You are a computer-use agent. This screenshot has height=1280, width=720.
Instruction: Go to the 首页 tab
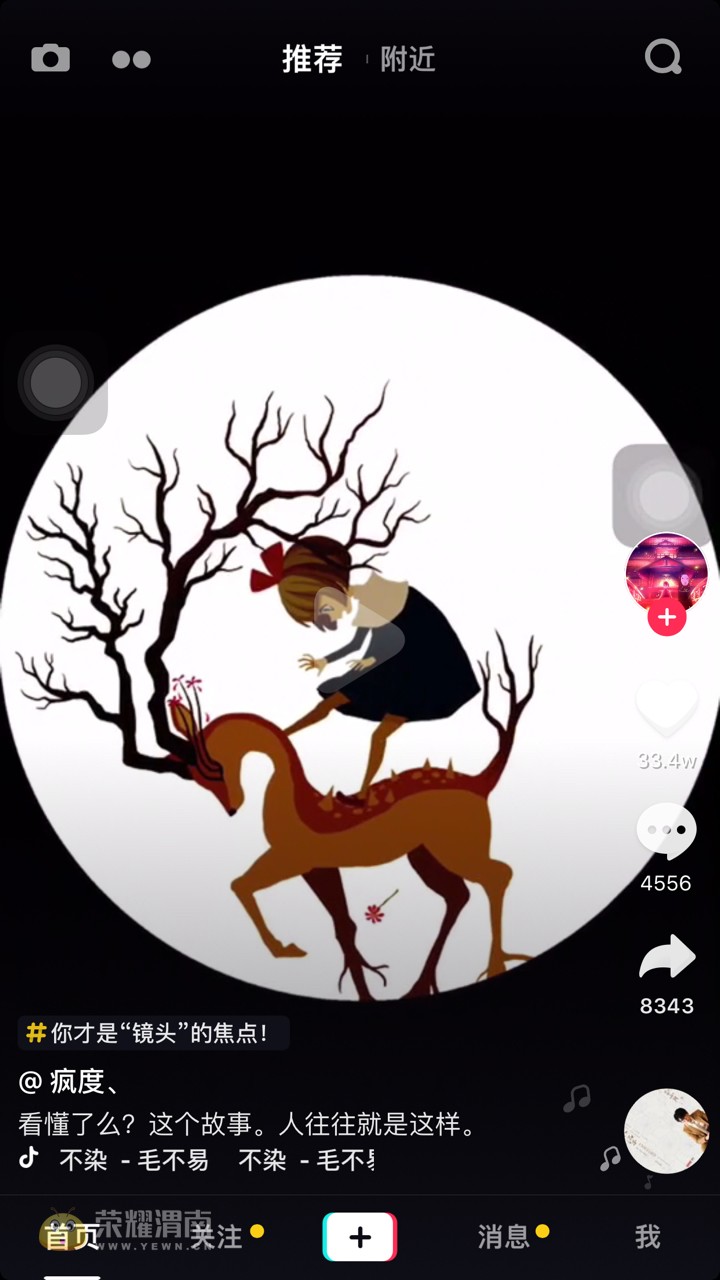pos(72,1237)
